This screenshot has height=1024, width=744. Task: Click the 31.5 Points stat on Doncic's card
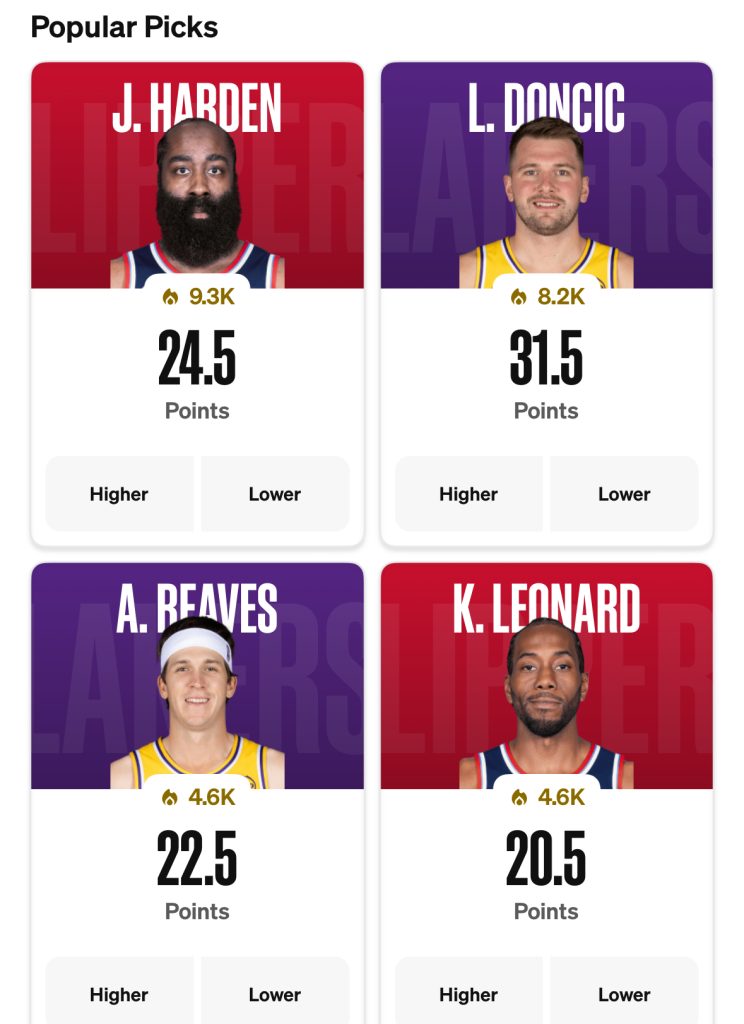(546, 370)
